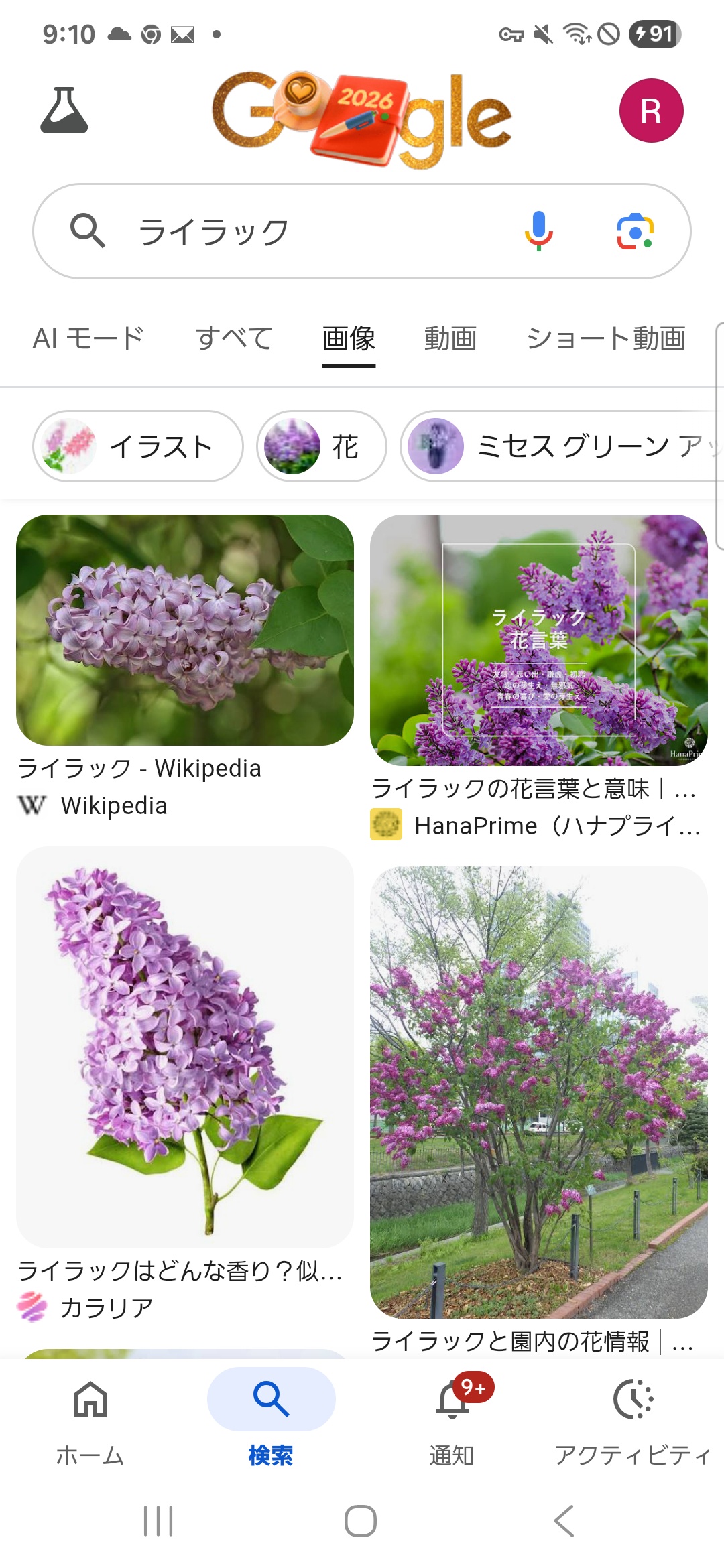Switch to the 動画 tab

[x=450, y=338]
